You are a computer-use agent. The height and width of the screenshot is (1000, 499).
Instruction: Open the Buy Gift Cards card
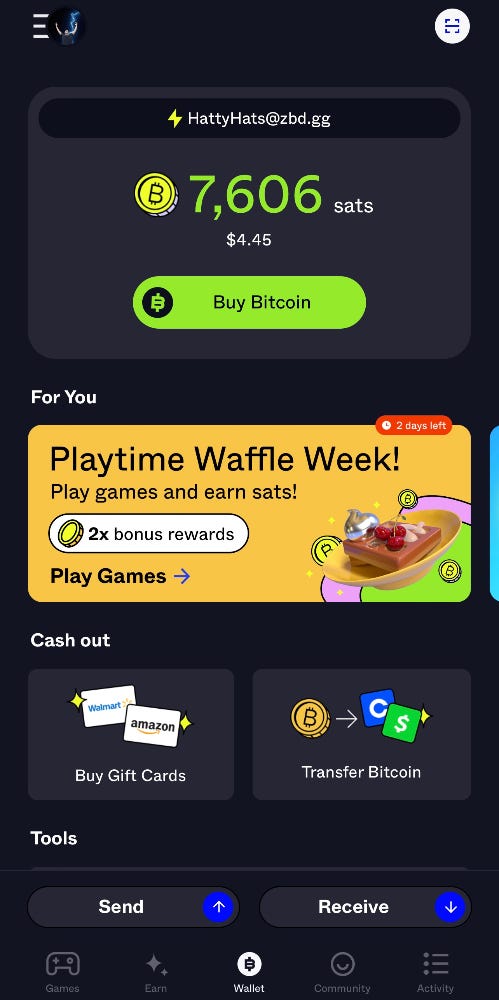131,734
